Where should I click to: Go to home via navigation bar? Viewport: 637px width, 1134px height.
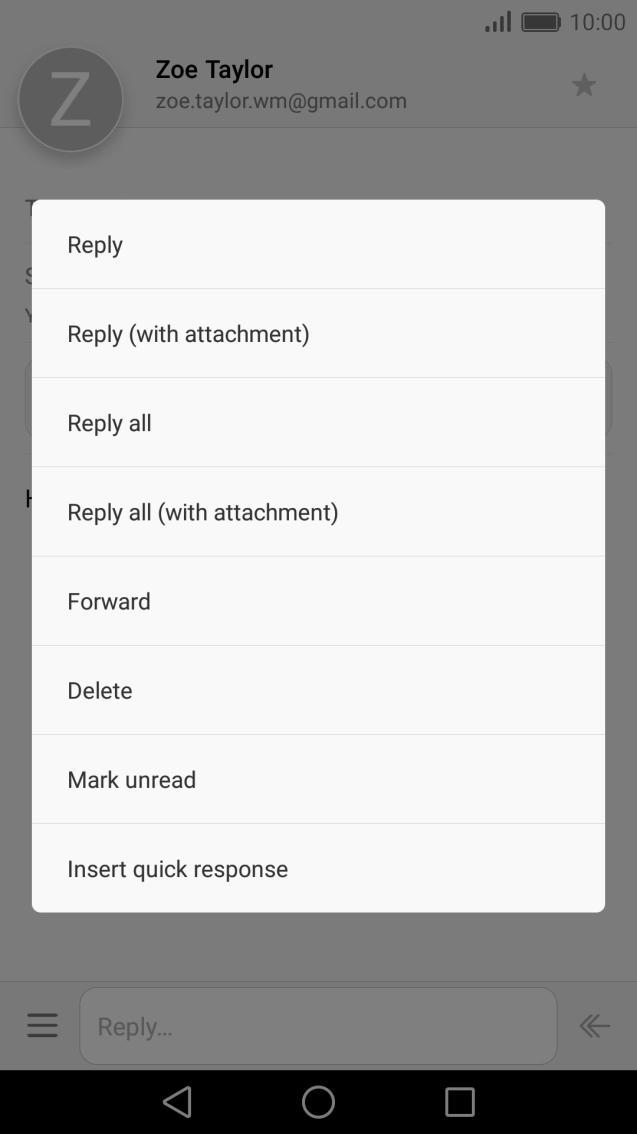[x=318, y=1101]
